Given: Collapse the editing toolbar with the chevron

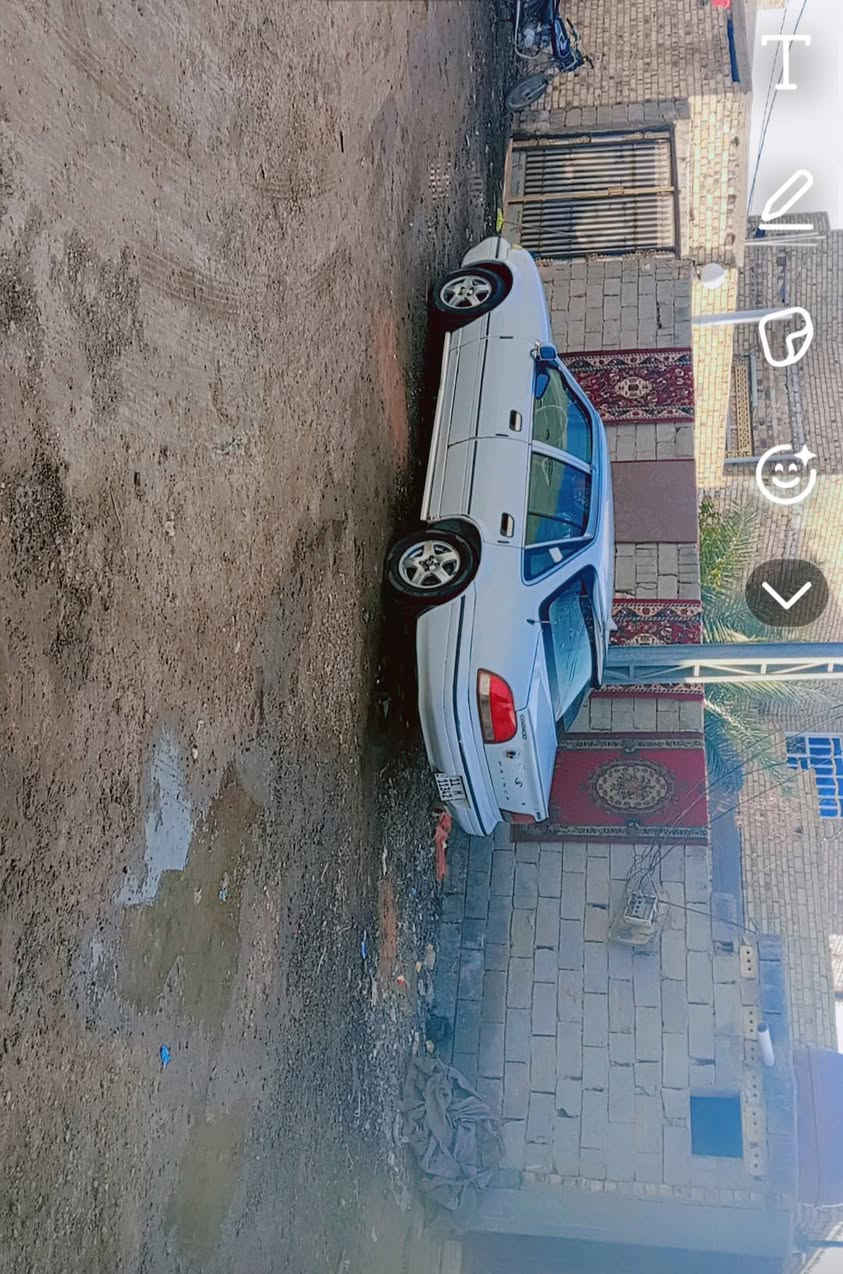Looking at the screenshot, I should click(x=784, y=594).
